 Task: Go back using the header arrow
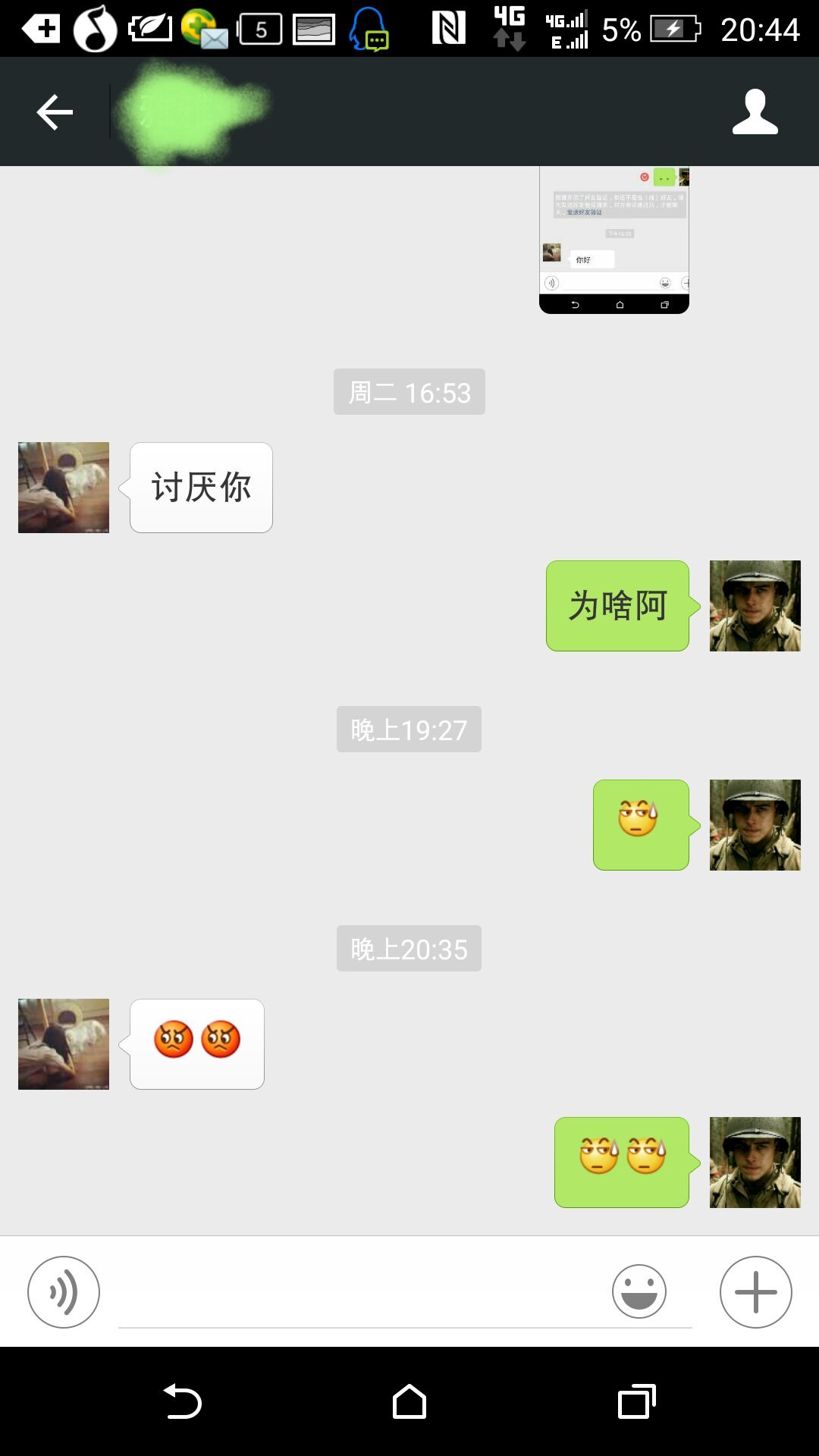coord(55,112)
